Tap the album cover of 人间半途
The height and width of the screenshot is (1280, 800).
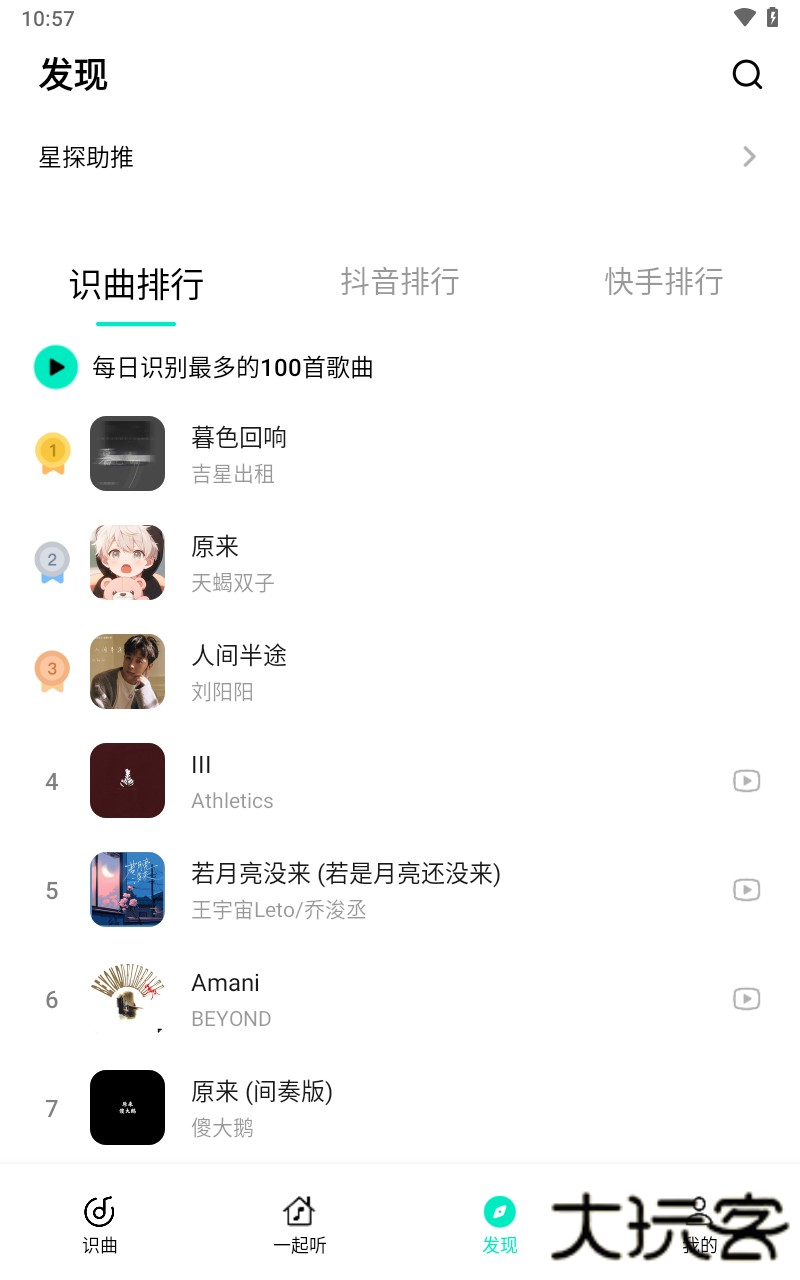[x=127, y=671]
